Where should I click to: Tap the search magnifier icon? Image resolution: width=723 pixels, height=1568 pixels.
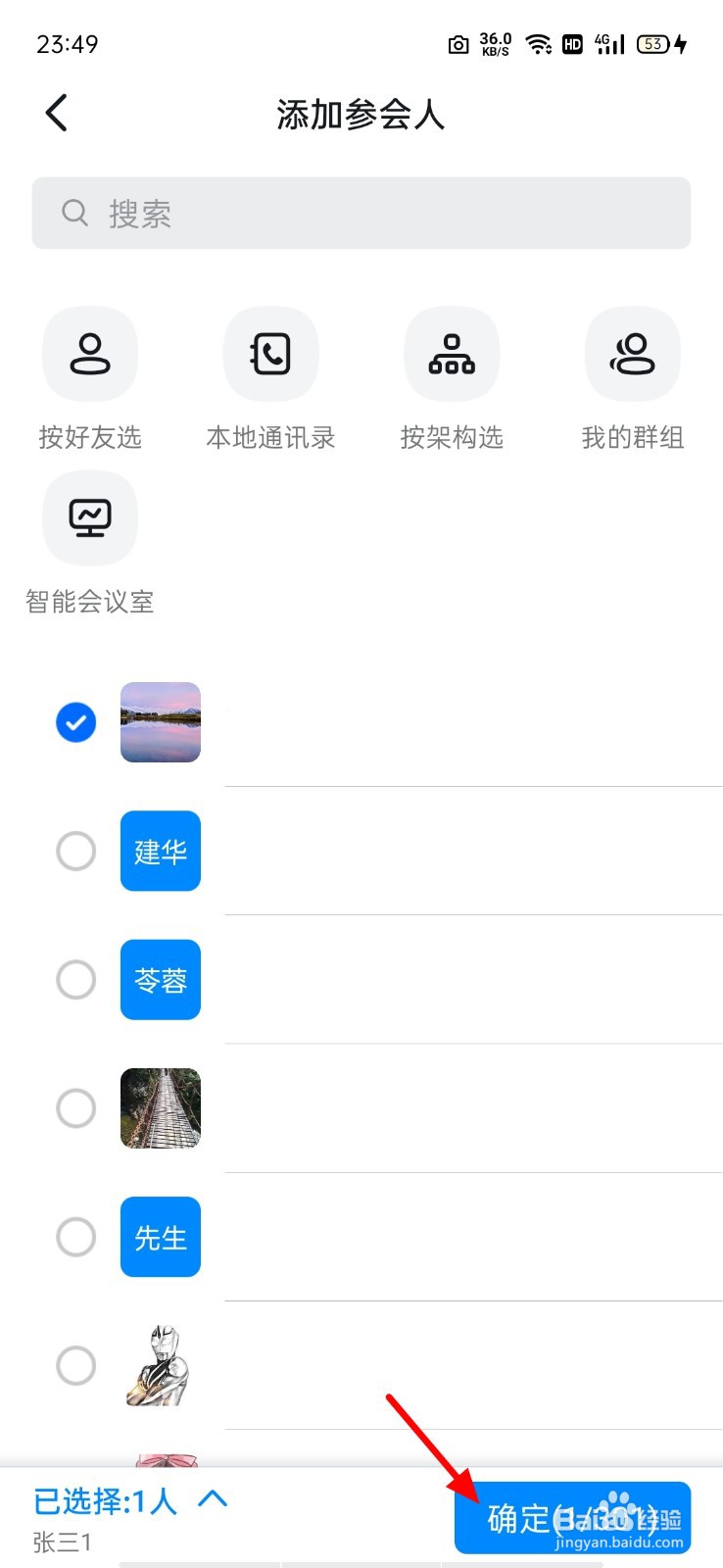point(75,213)
